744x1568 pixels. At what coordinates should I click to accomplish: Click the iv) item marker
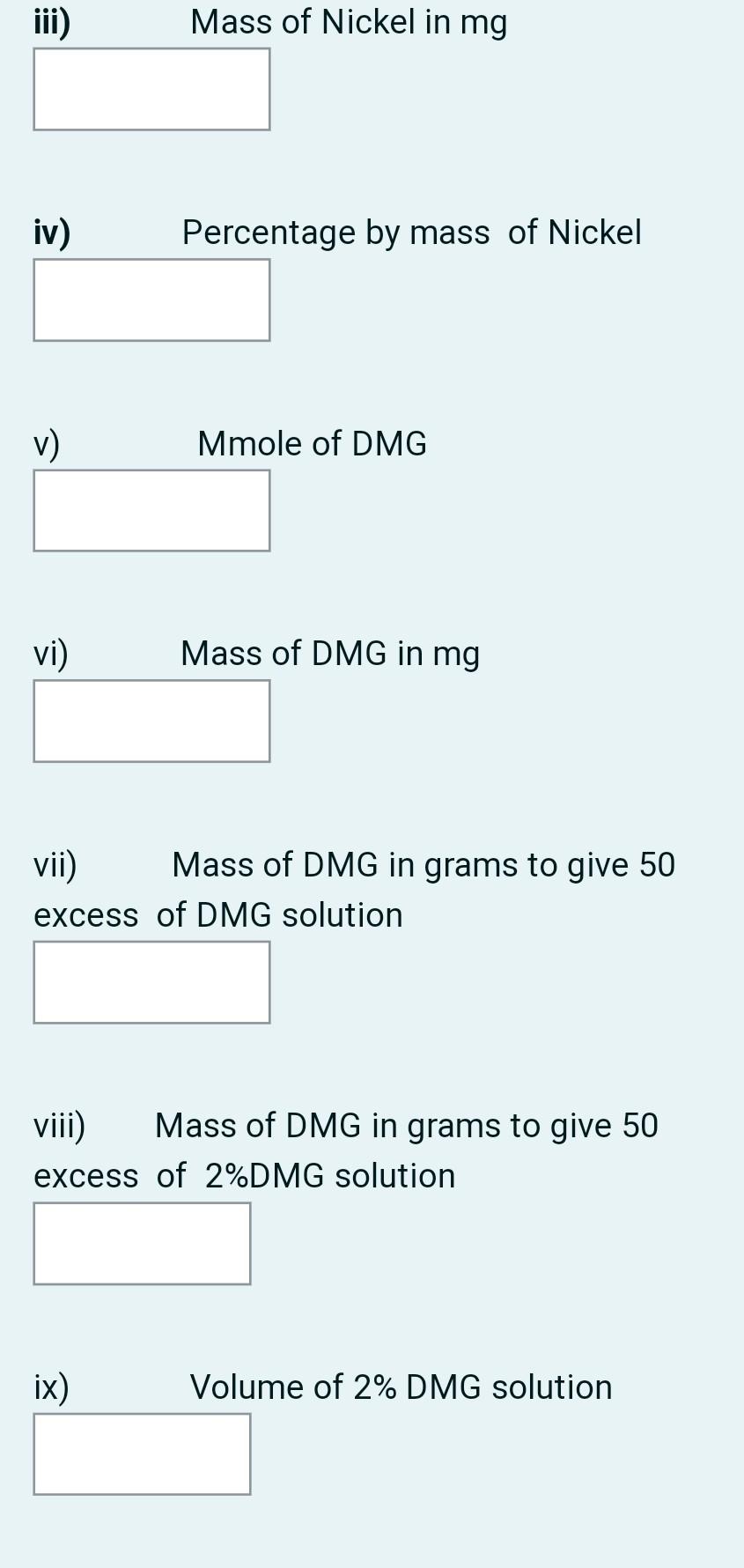tap(51, 232)
